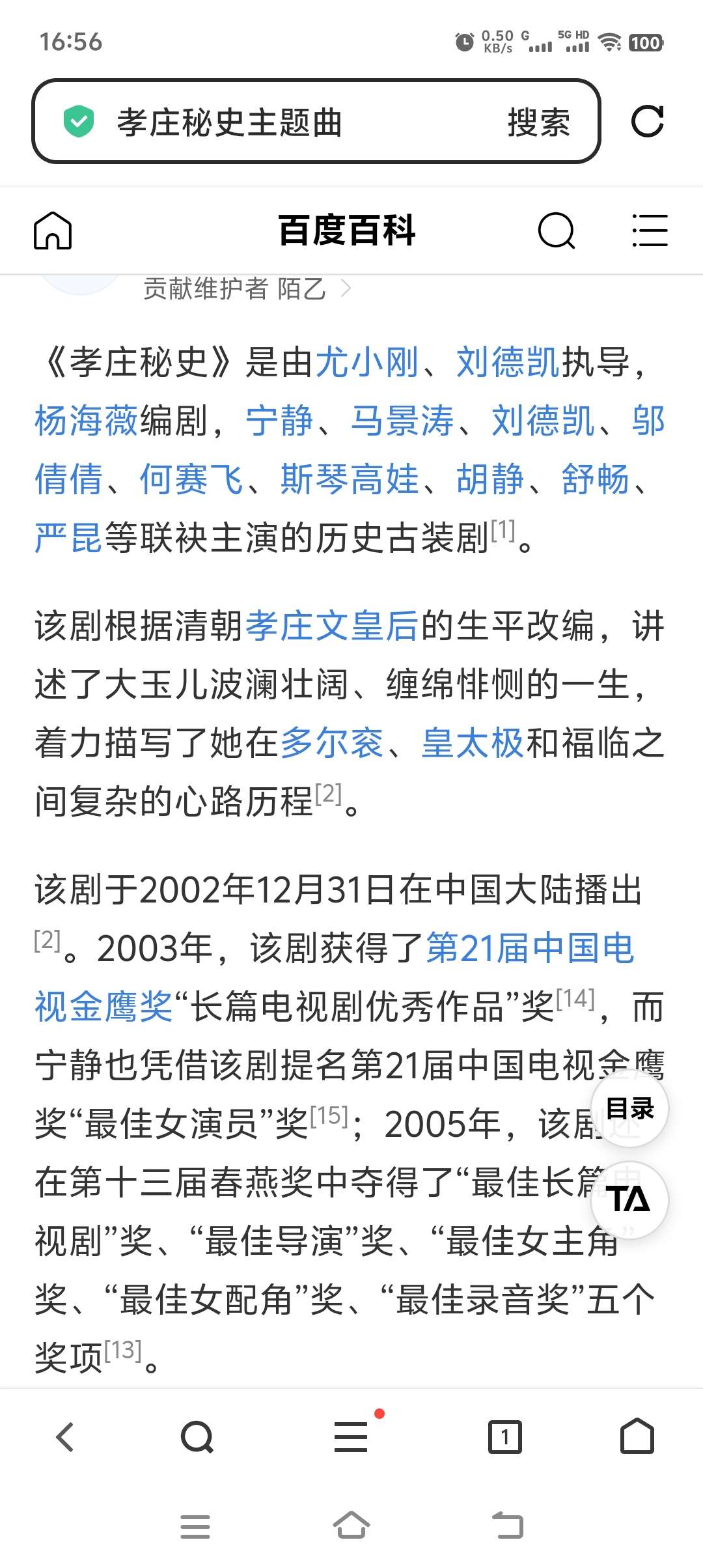This screenshot has width=703, height=1568.
Task: Open the Baike search magnifier icon
Action: click(x=557, y=231)
